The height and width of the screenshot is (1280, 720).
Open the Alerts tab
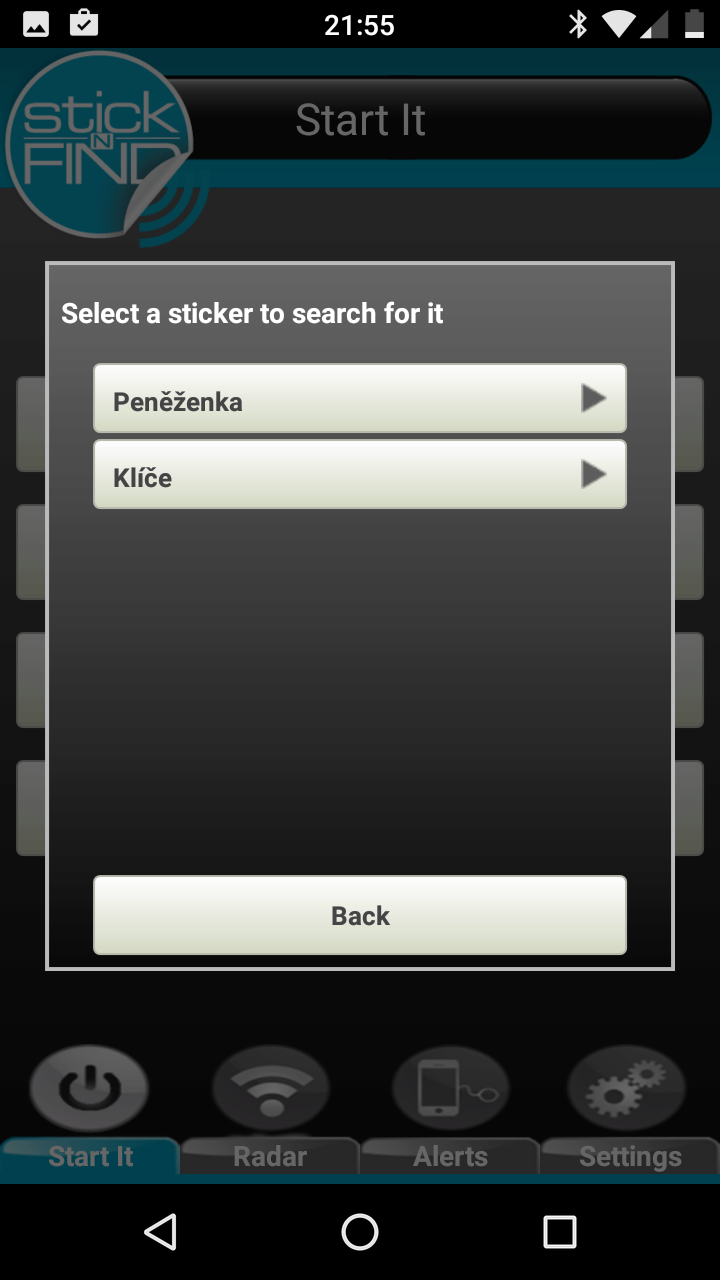click(x=450, y=1110)
